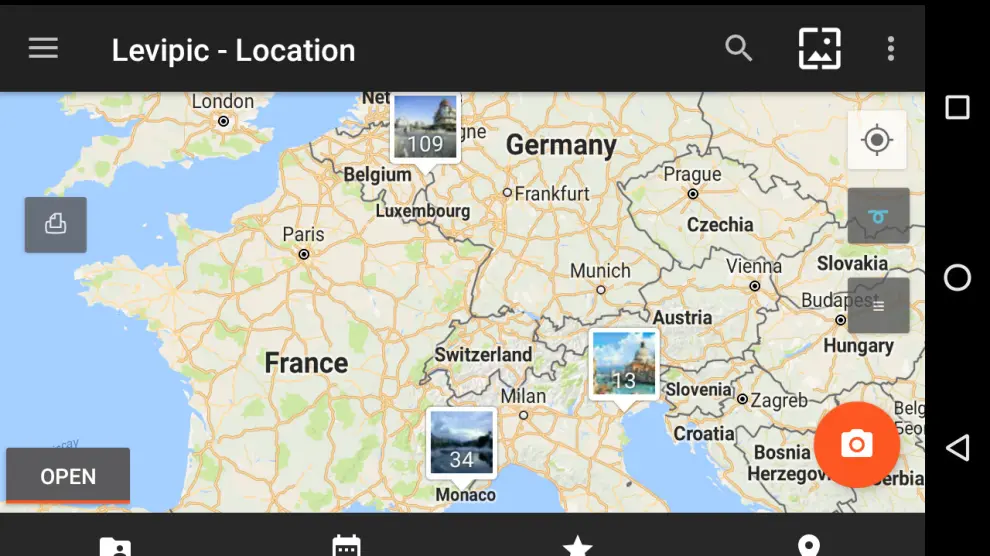Tap the image gallery icon in app bar
The width and height of the screenshot is (990, 556).
pos(819,48)
